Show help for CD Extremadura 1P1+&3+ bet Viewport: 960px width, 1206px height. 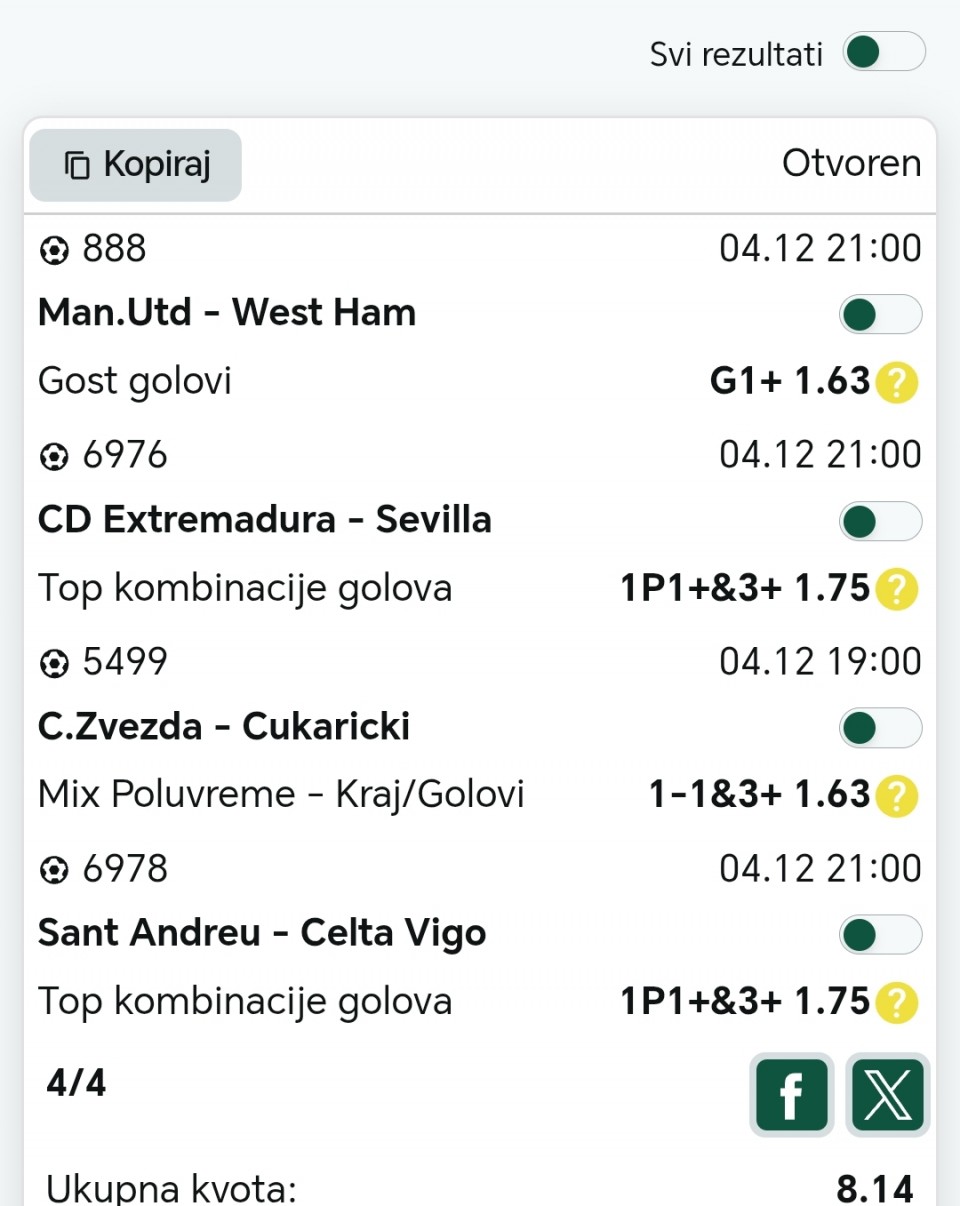coord(897,589)
